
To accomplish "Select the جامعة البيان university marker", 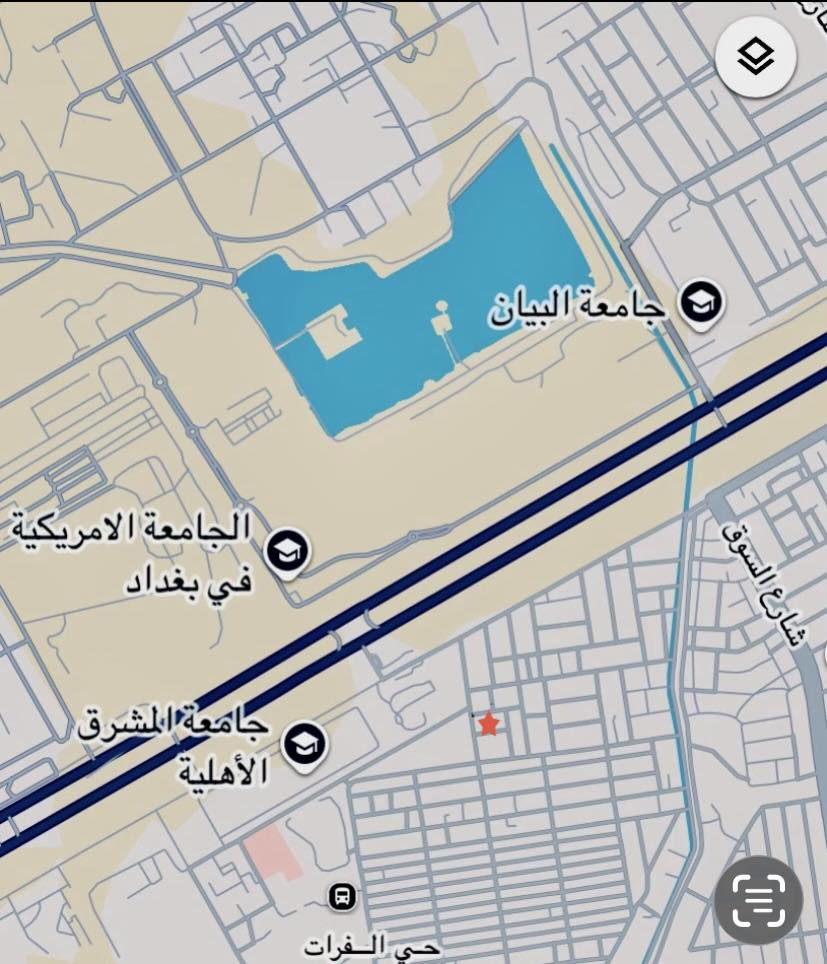I will pyautogui.click(x=702, y=301).
